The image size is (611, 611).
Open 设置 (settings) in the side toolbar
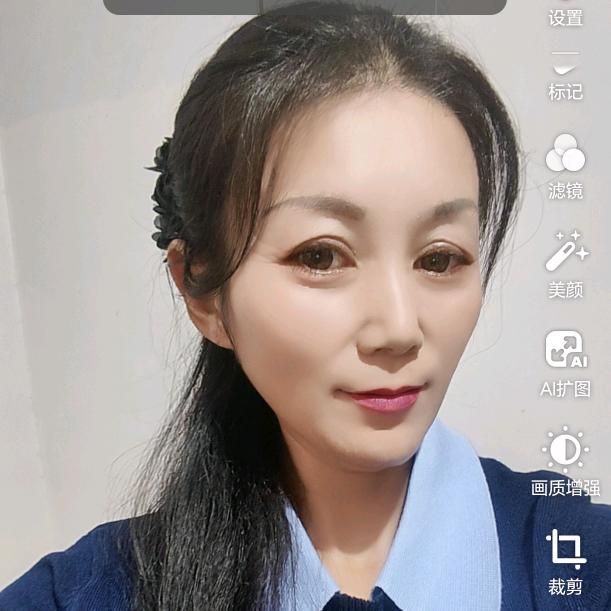click(x=565, y=17)
